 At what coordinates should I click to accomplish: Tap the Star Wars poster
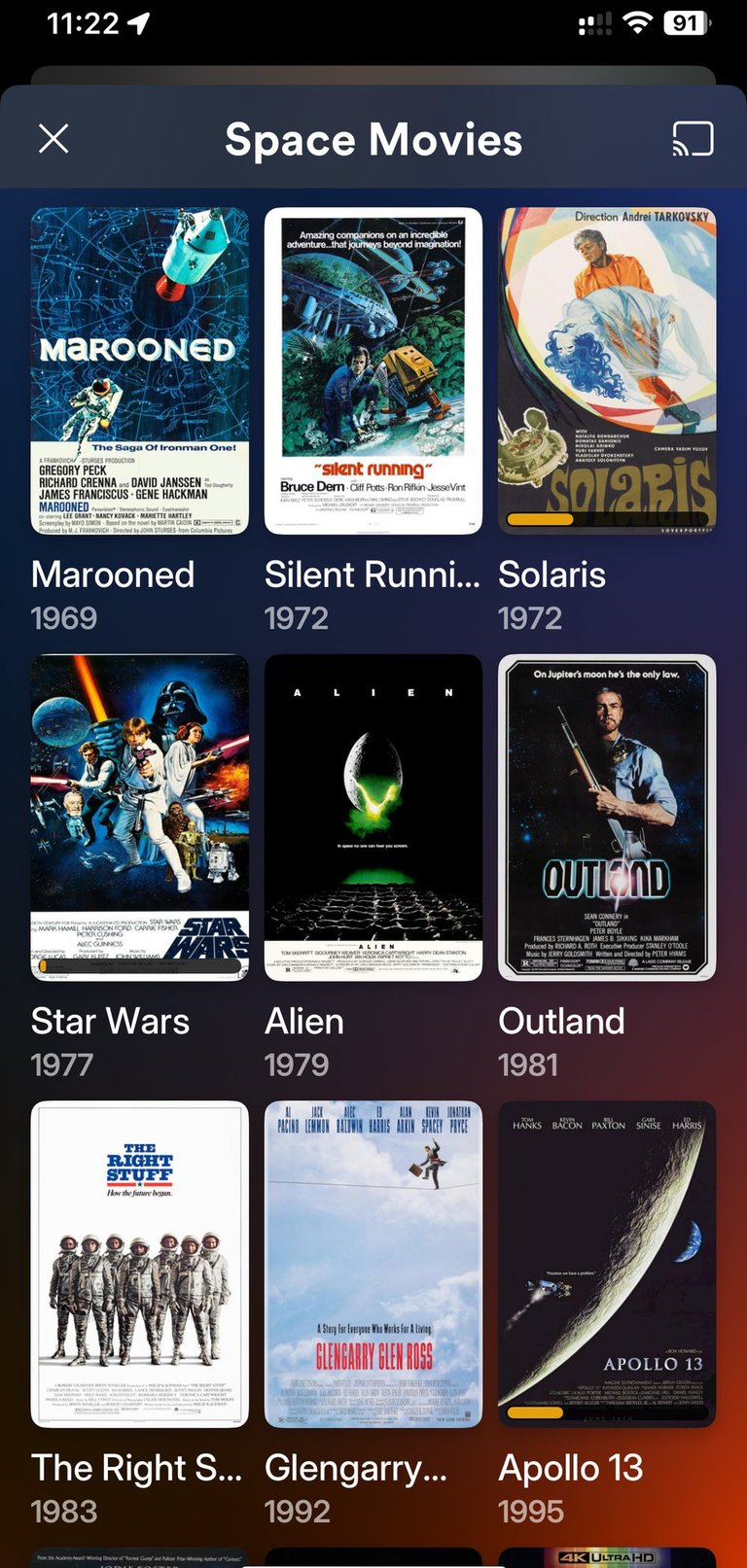coord(140,818)
